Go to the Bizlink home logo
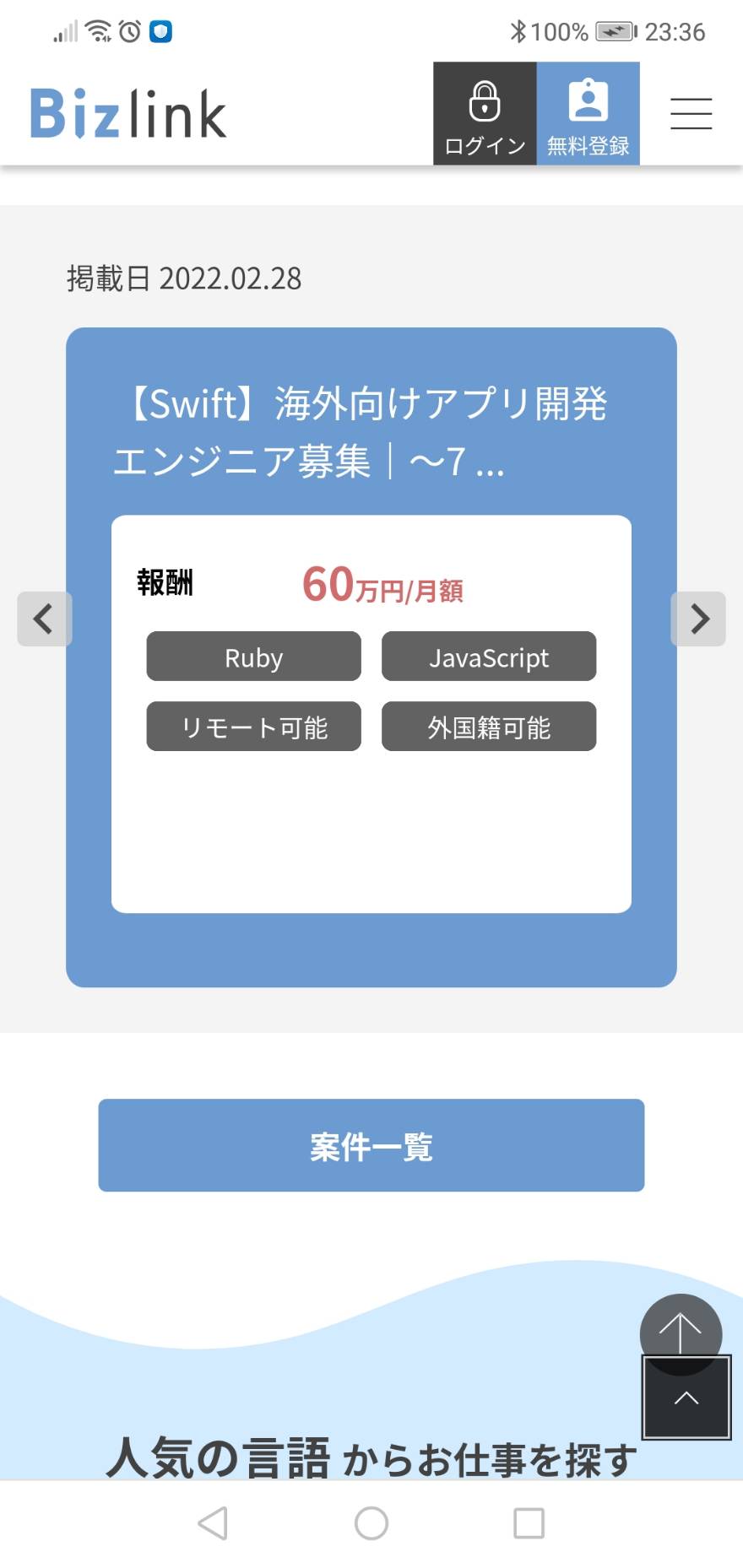 click(127, 113)
